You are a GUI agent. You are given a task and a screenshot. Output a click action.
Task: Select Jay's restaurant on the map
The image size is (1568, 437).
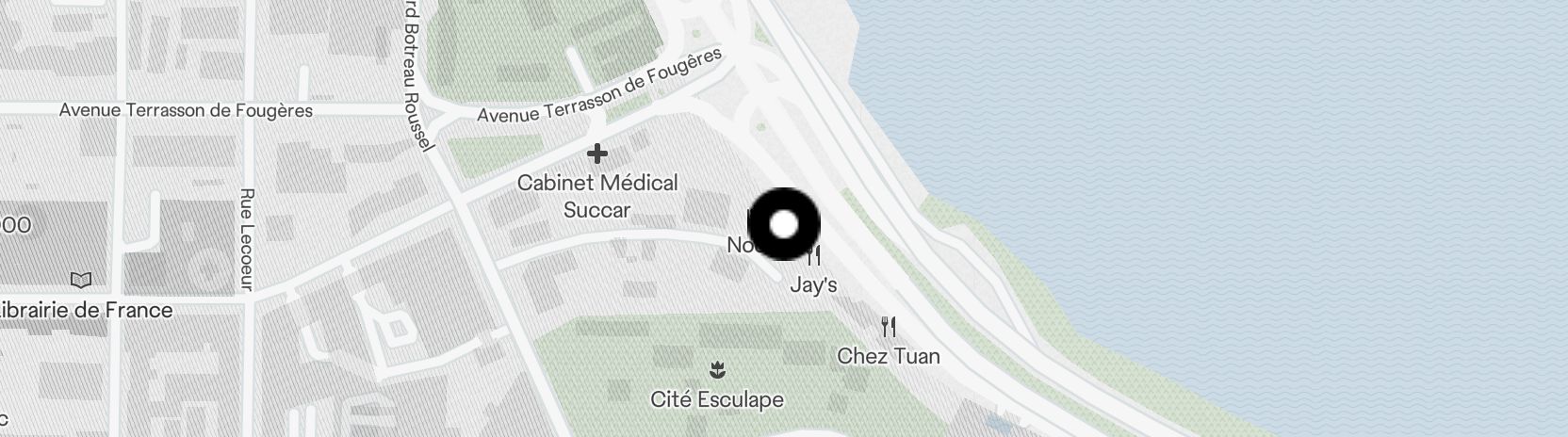(814, 257)
